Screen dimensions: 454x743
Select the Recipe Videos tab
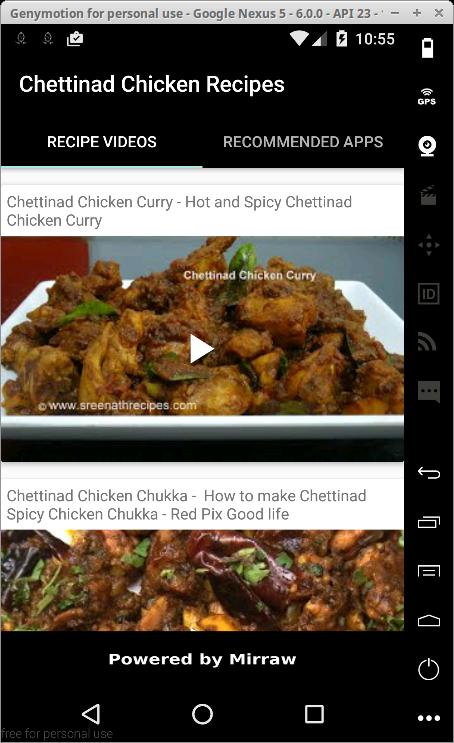(x=101, y=142)
